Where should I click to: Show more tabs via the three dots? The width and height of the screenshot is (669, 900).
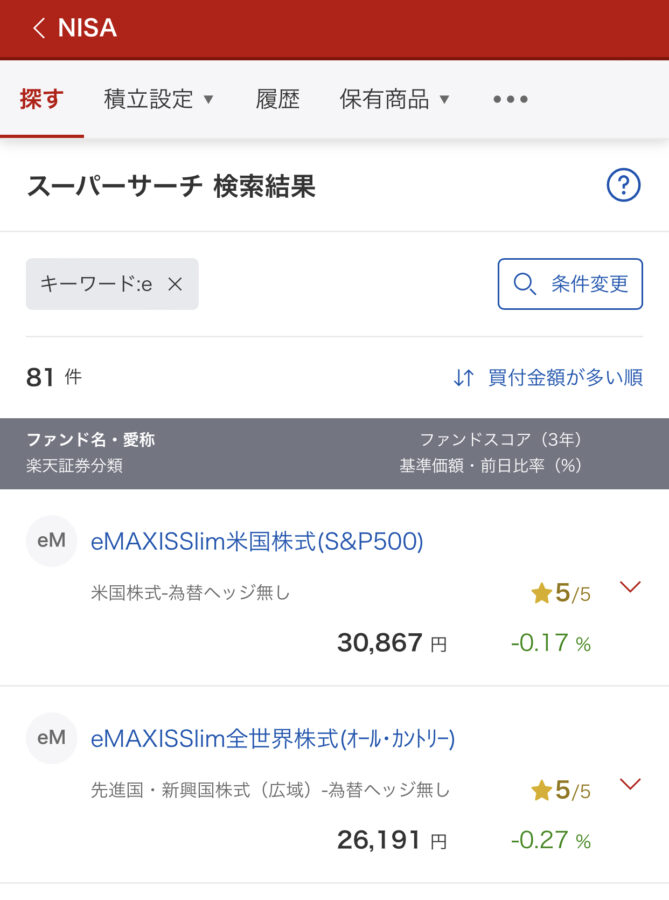click(510, 100)
